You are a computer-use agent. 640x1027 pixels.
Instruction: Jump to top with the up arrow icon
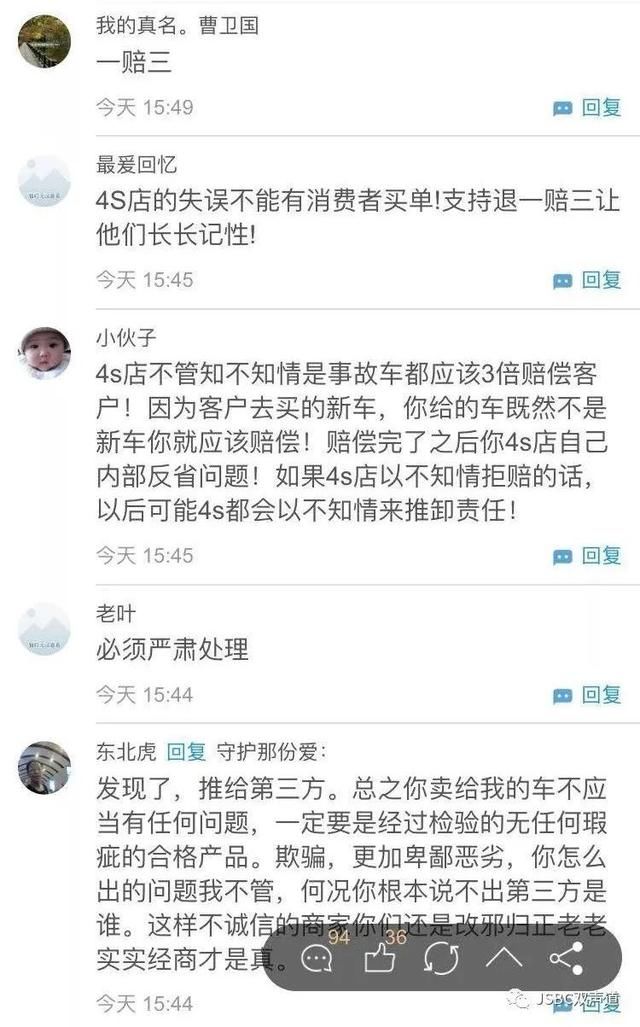click(x=503, y=960)
